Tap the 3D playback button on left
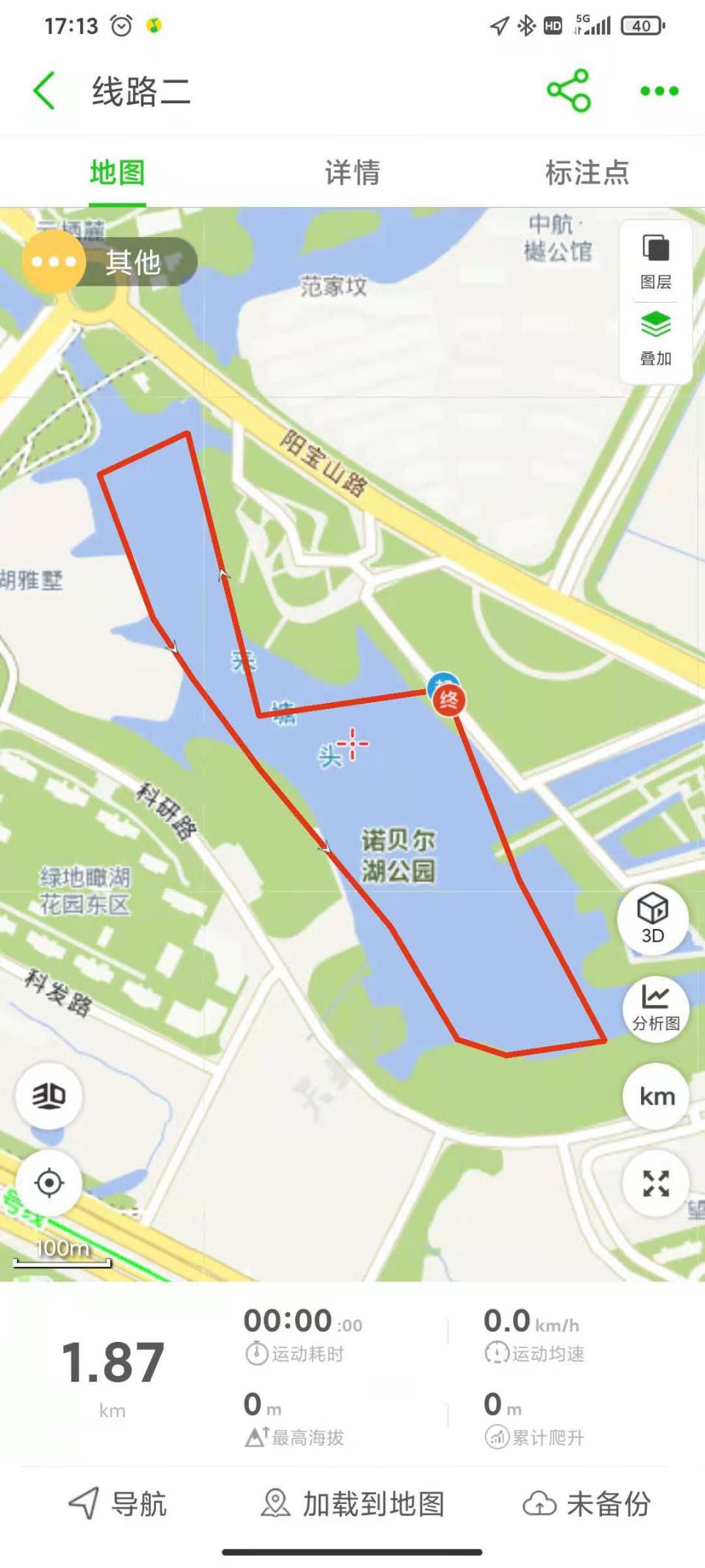 49,1096
